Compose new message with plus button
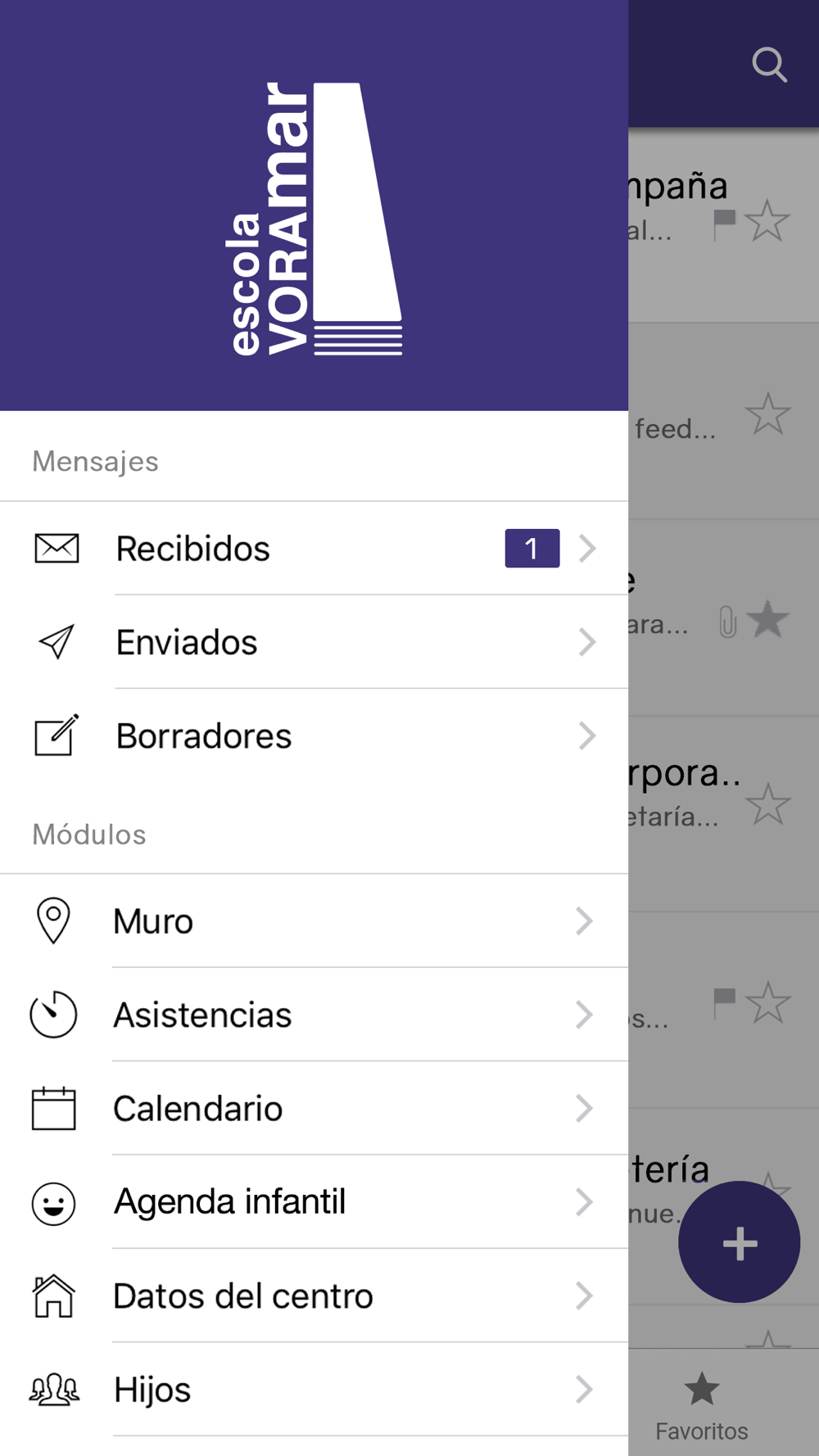This screenshot has width=819, height=1456. (x=739, y=1242)
